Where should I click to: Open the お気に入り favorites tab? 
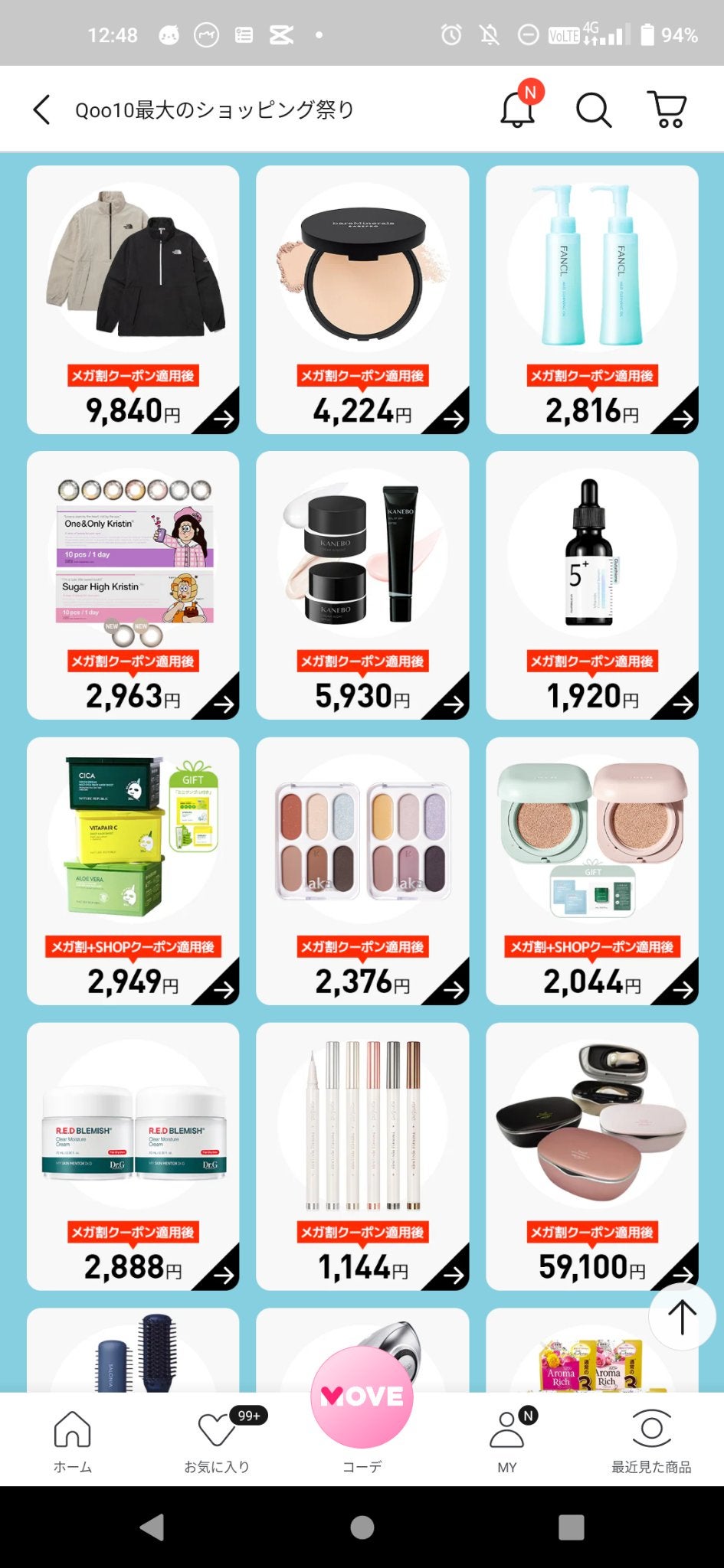[x=217, y=1439]
